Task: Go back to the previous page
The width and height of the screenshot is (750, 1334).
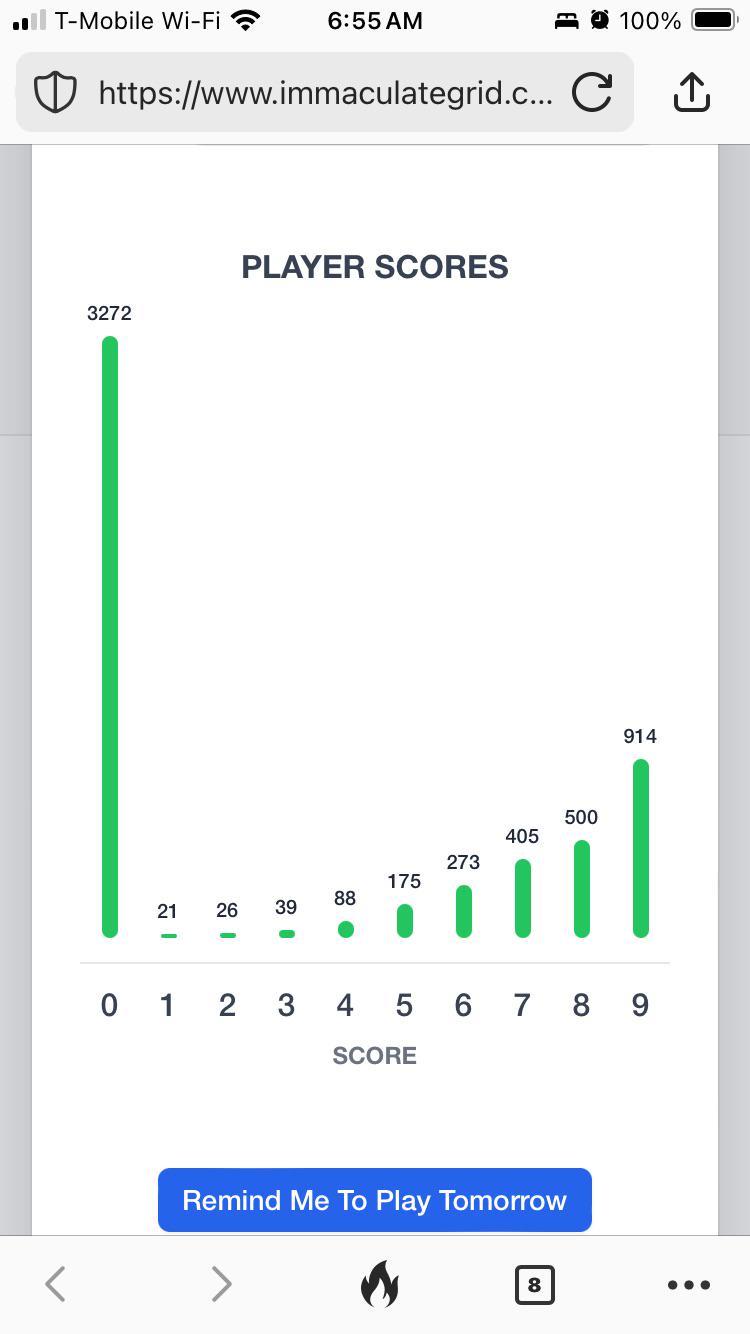Action: pyautogui.click(x=56, y=1284)
